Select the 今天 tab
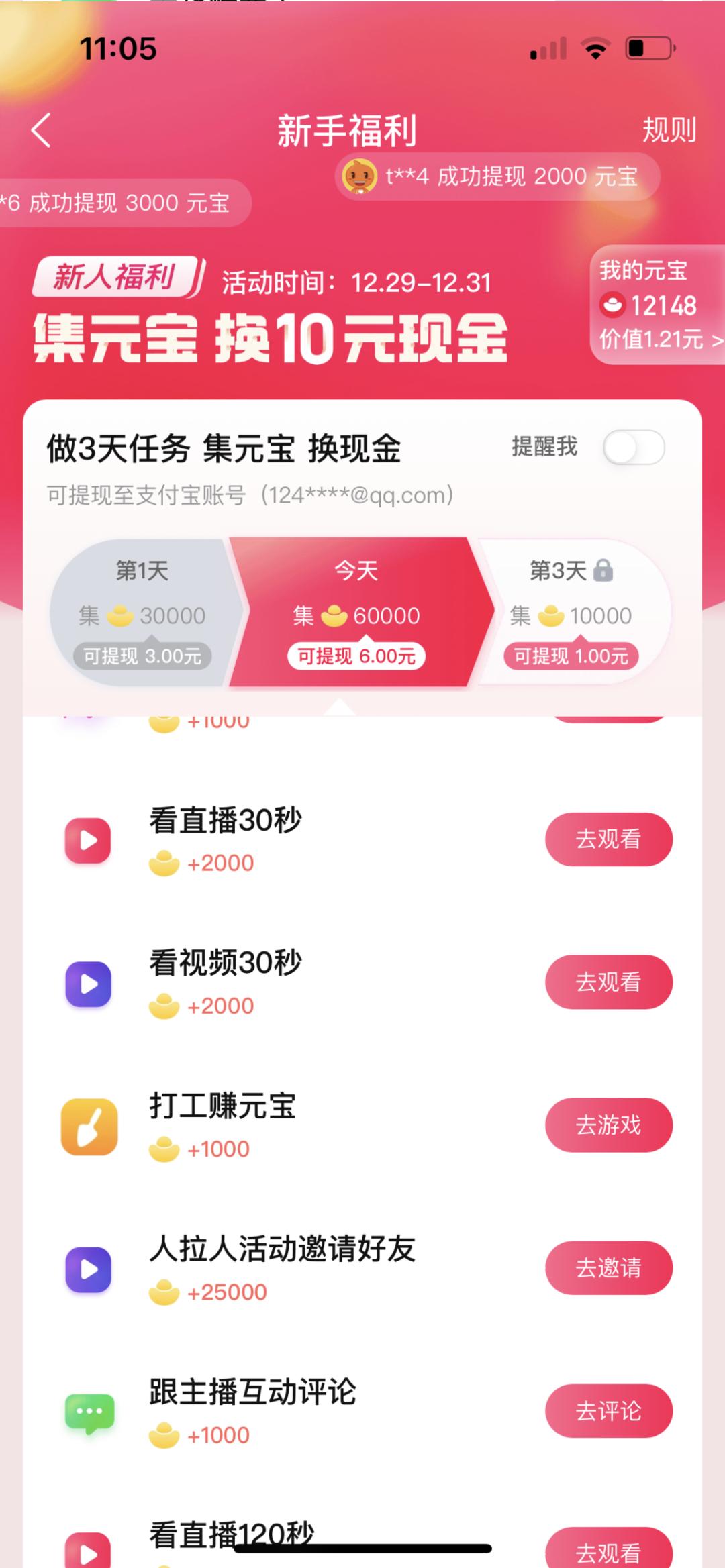Image resolution: width=725 pixels, height=1568 pixels. pyautogui.click(x=356, y=613)
